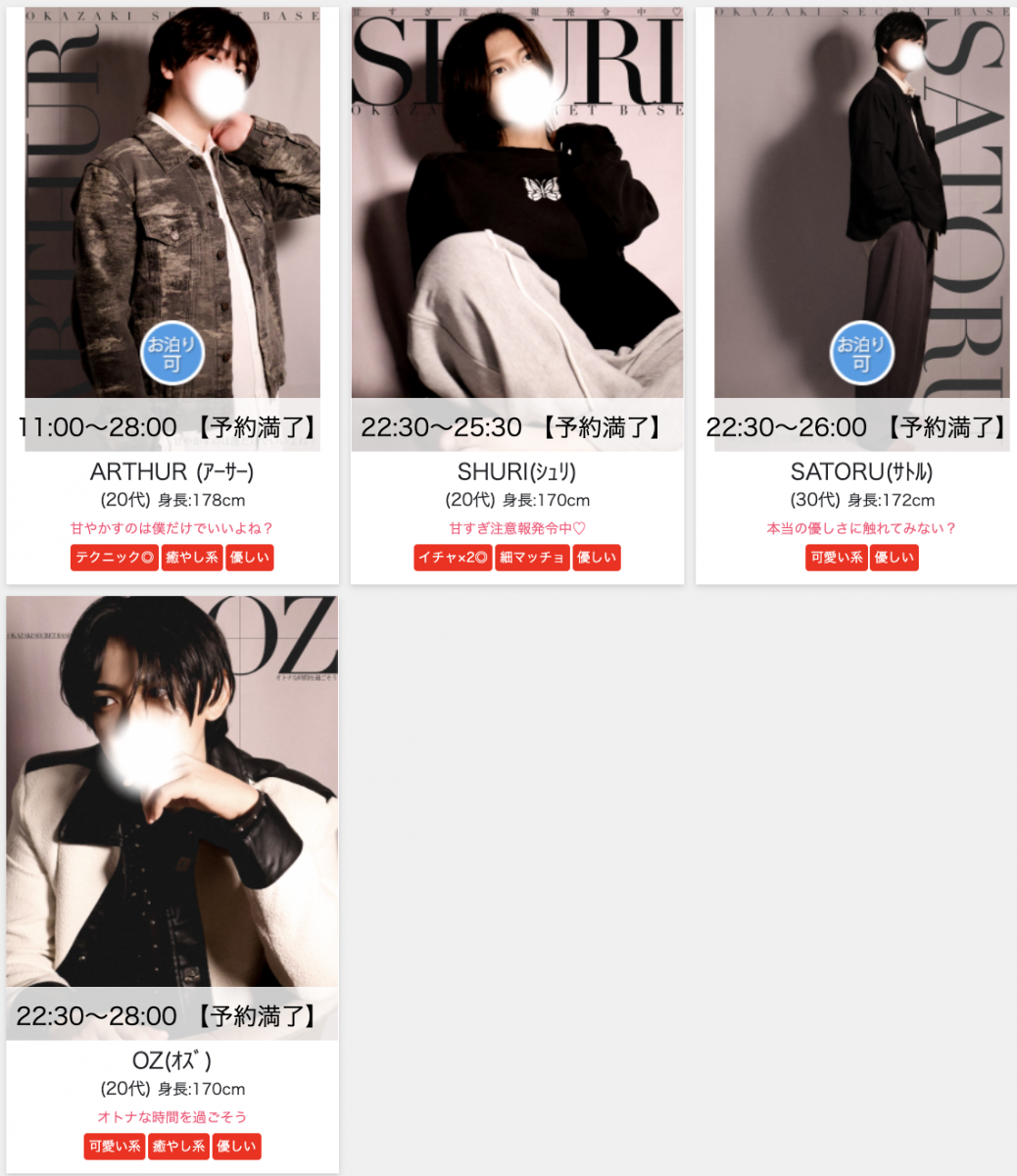The width and height of the screenshot is (1017, 1176).
Task: Tap the 細マッチョ tag under SHURI
Action: pyautogui.click(x=532, y=558)
